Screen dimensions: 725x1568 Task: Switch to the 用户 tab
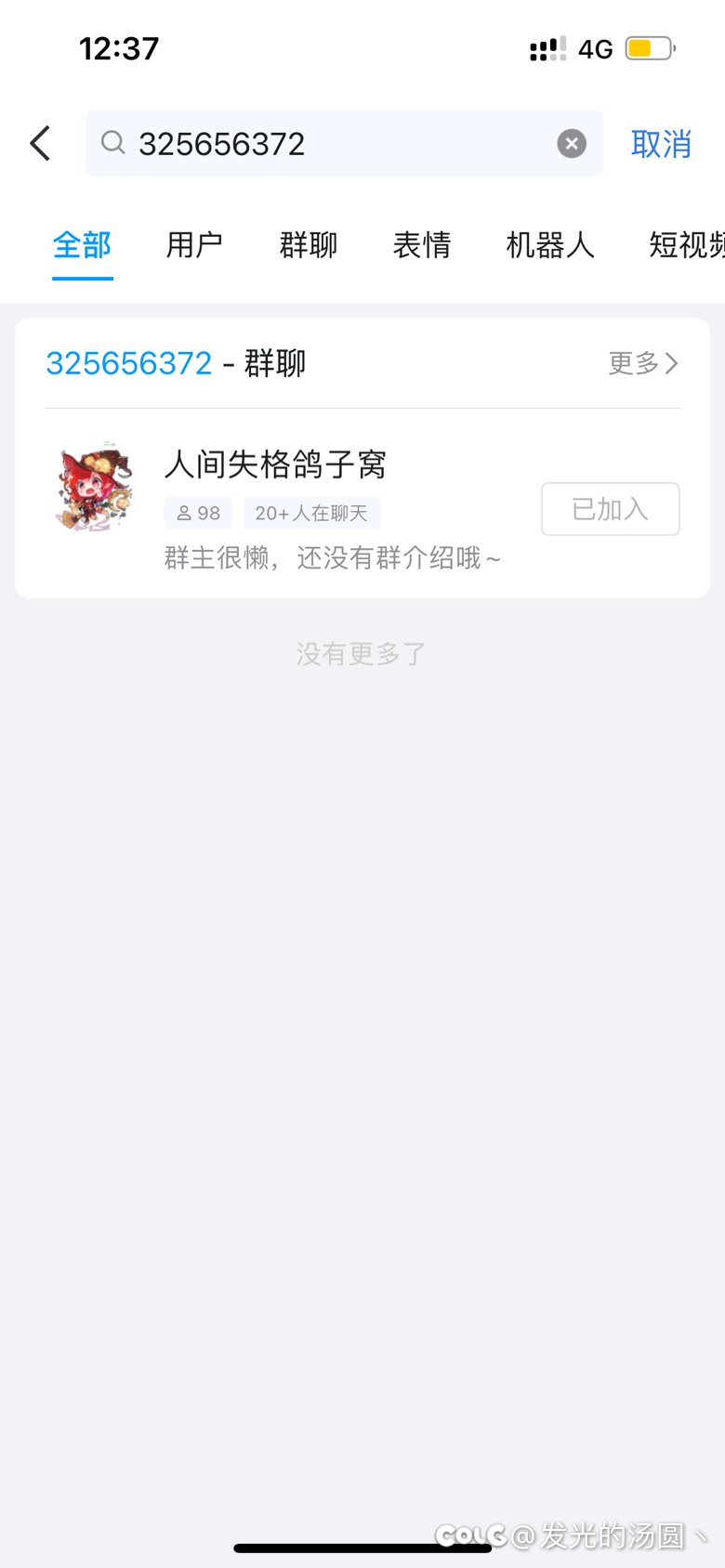coord(194,244)
